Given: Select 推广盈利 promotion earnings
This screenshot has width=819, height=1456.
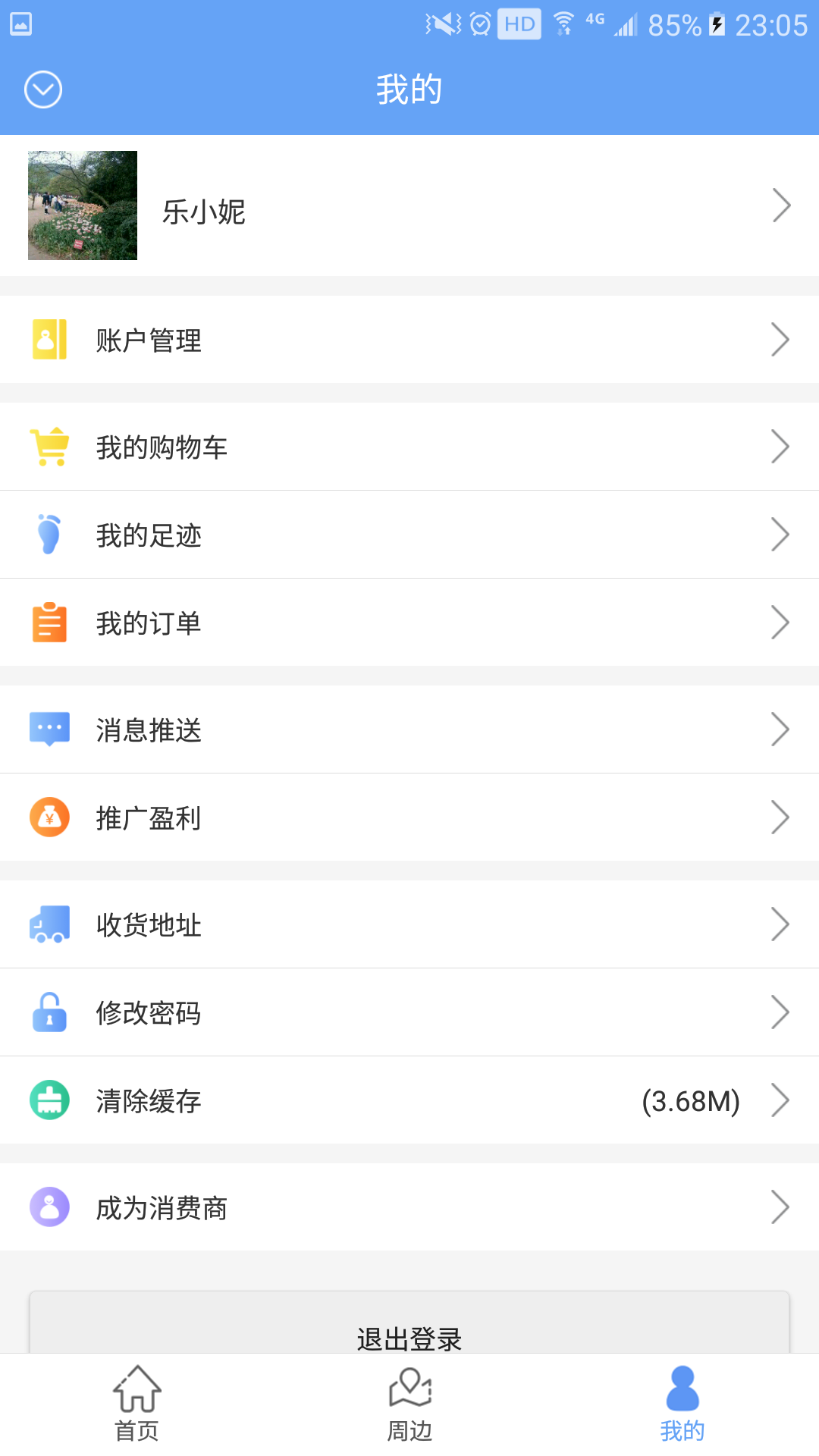Looking at the screenshot, I should click(x=409, y=817).
